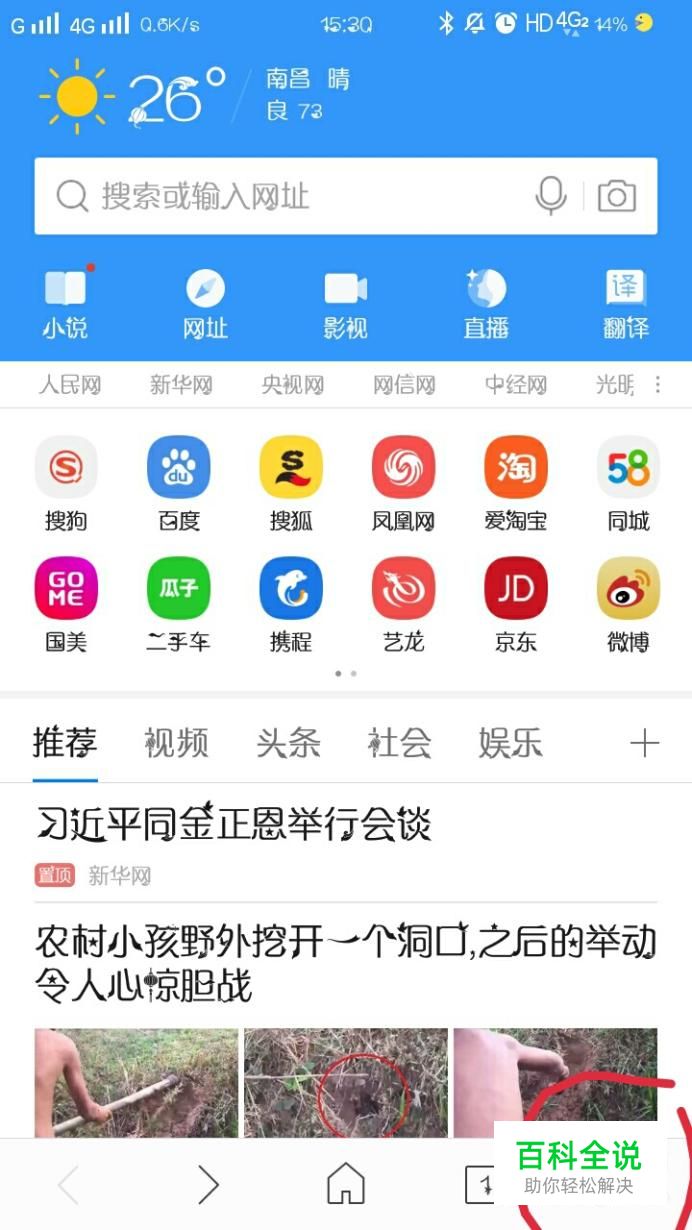Return to the browser home page icon
The width and height of the screenshot is (692, 1230).
(x=346, y=1185)
